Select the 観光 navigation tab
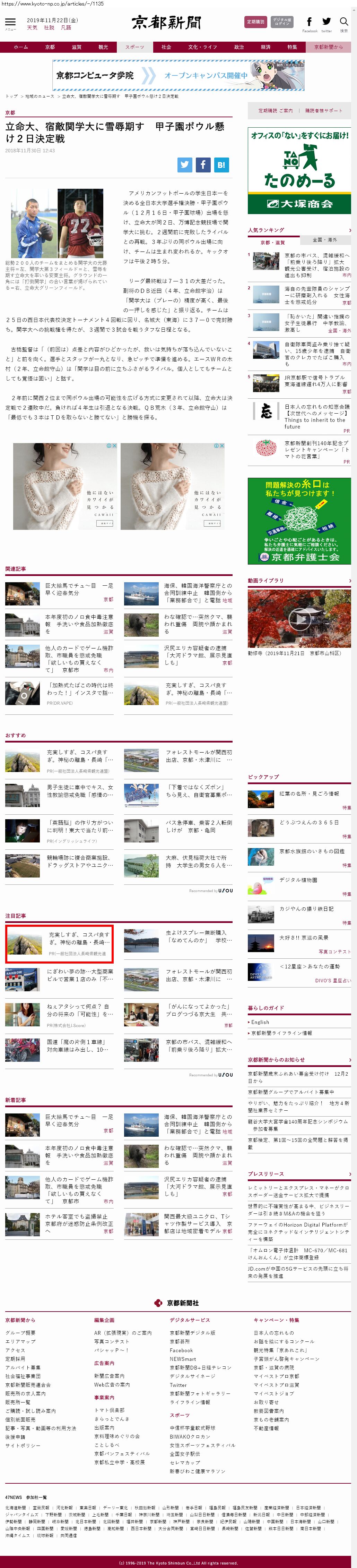Viewport: 357px width, 1568px height. point(103,47)
